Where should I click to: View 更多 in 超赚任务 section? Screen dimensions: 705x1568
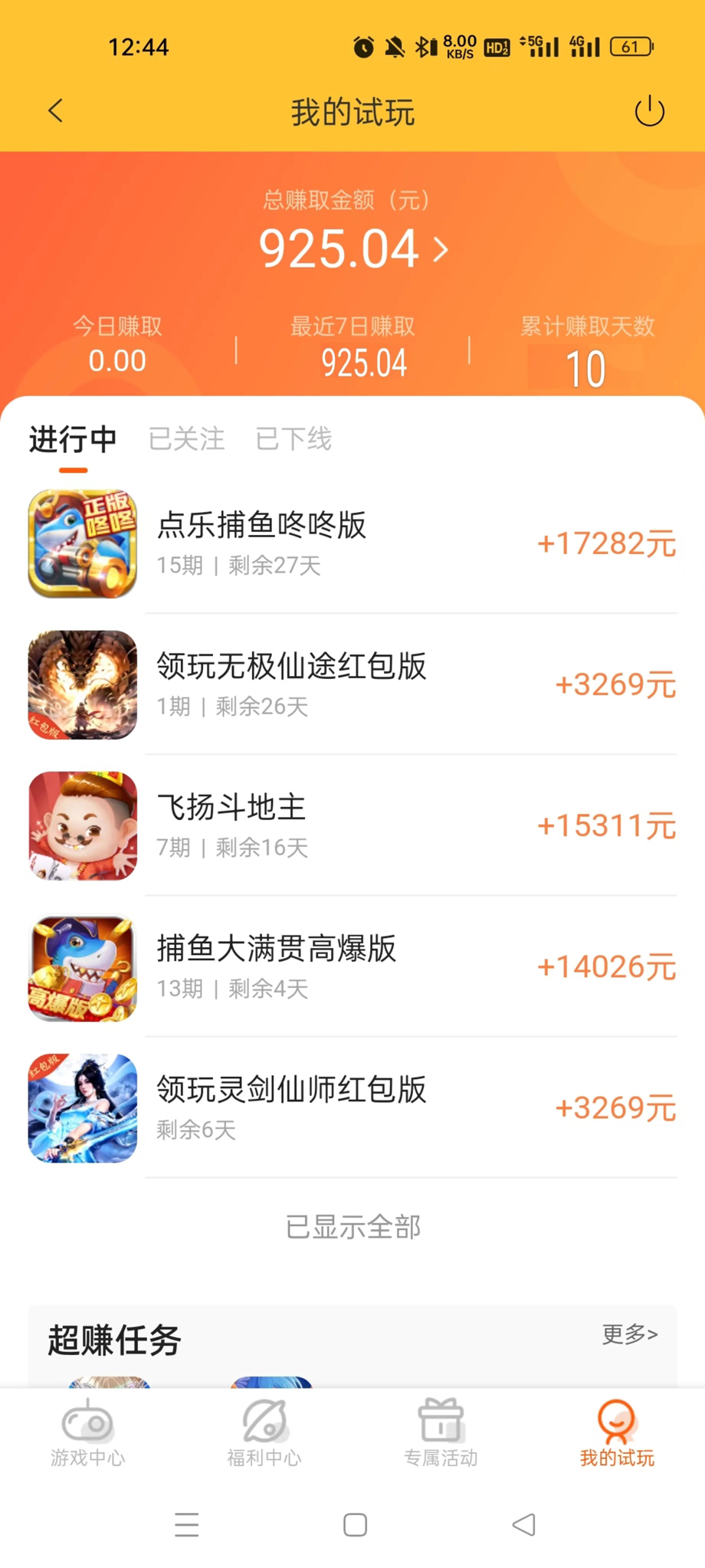(x=629, y=1334)
